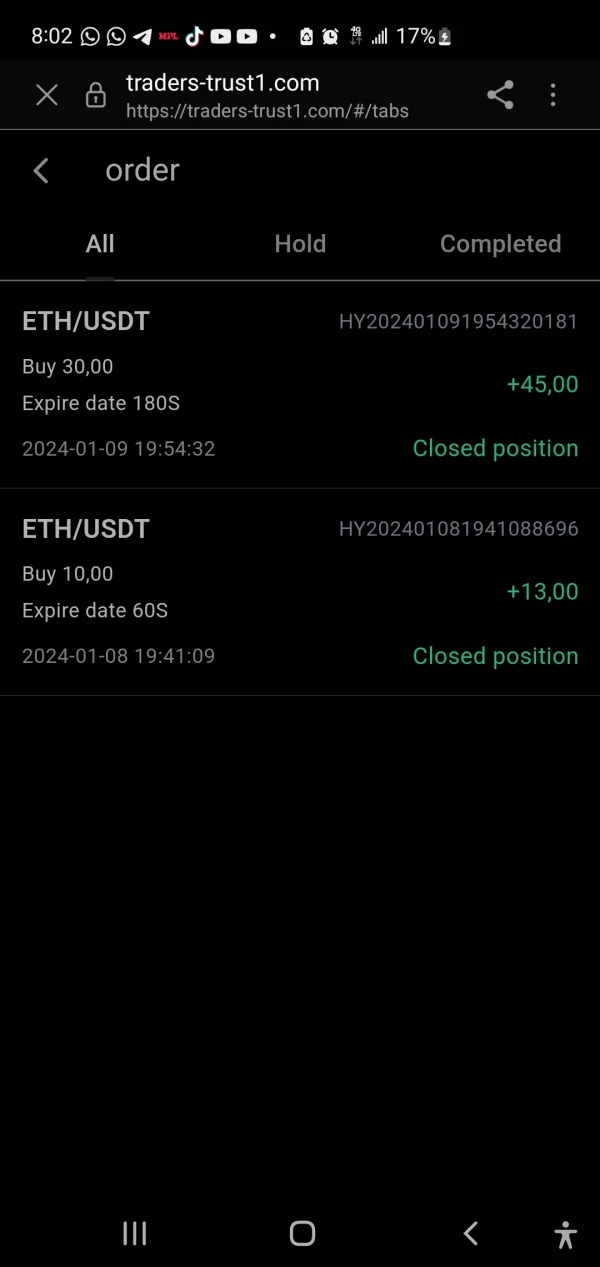Screen dimensions: 600x1267
Task: Close the browser custom tab
Action: pyautogui.click(x=46, y=95)
